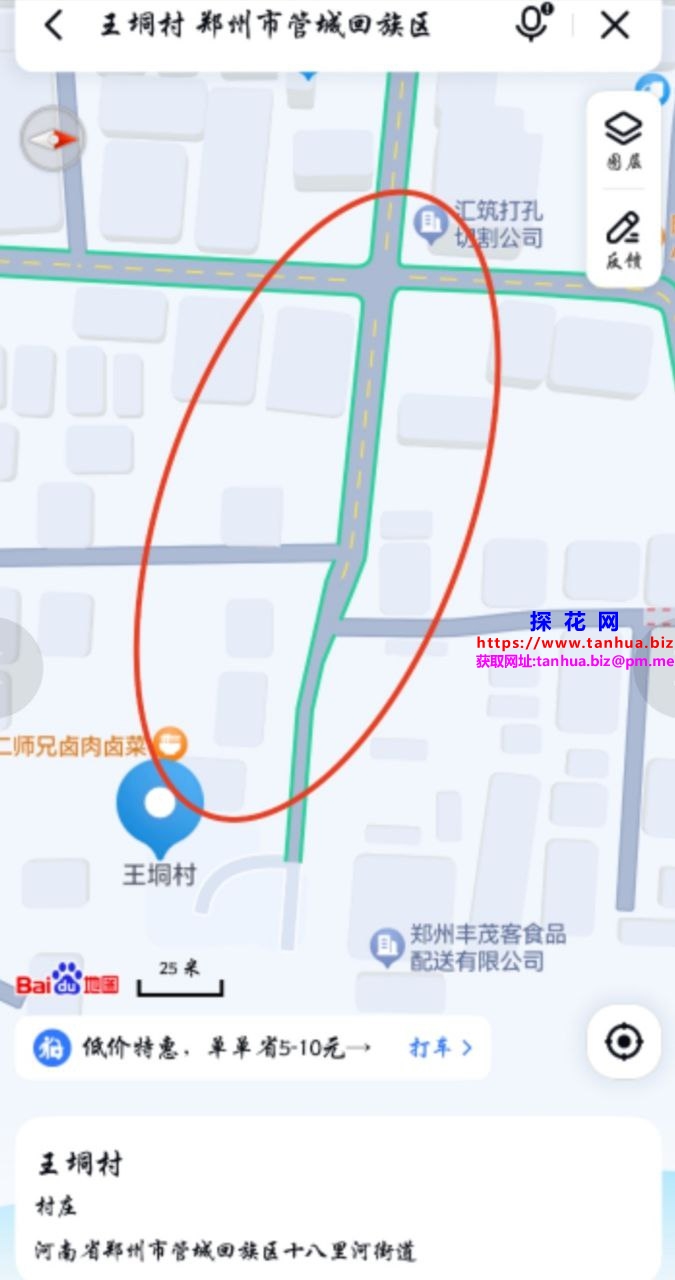The image size is (675, 1280).
Task: Tap 打车 to hail a ride
Action: 440,1048
